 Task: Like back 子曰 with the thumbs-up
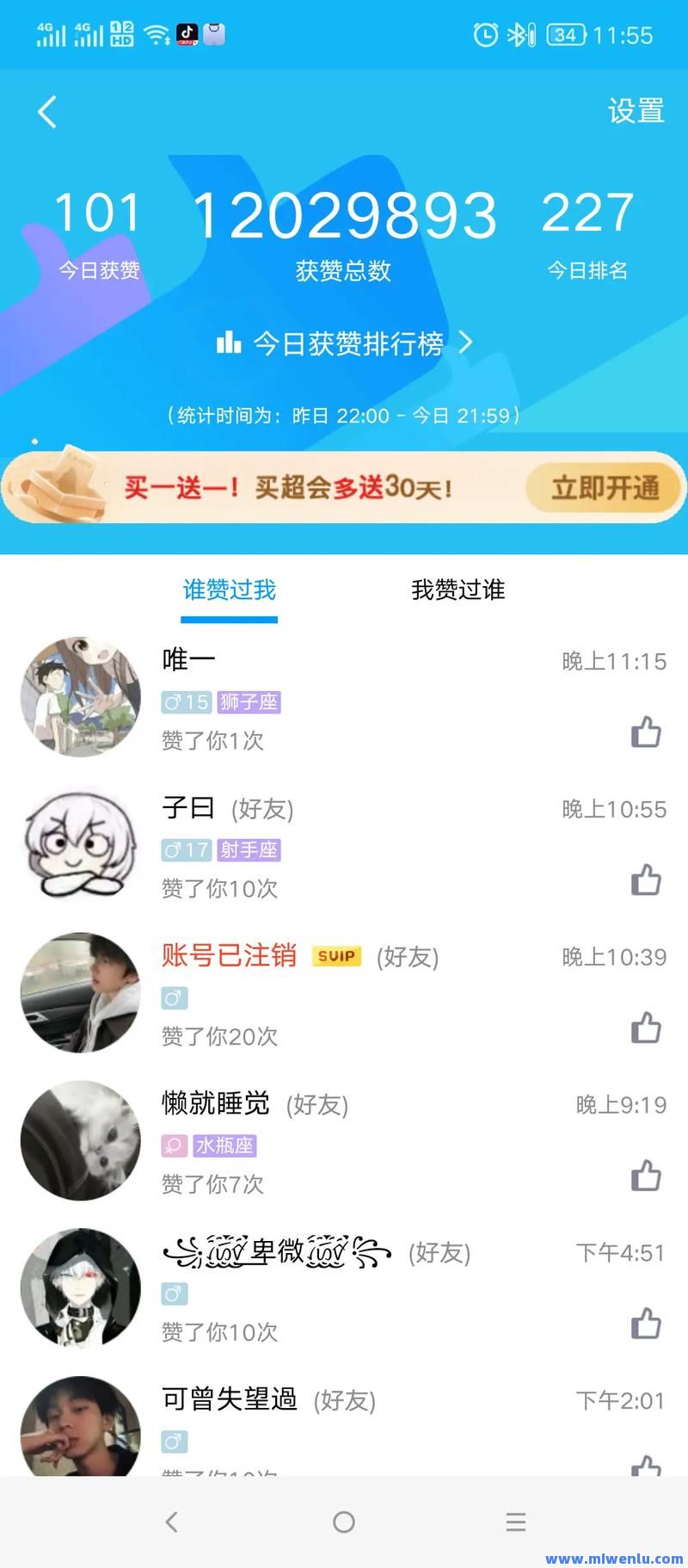click(x=646, y=880)
